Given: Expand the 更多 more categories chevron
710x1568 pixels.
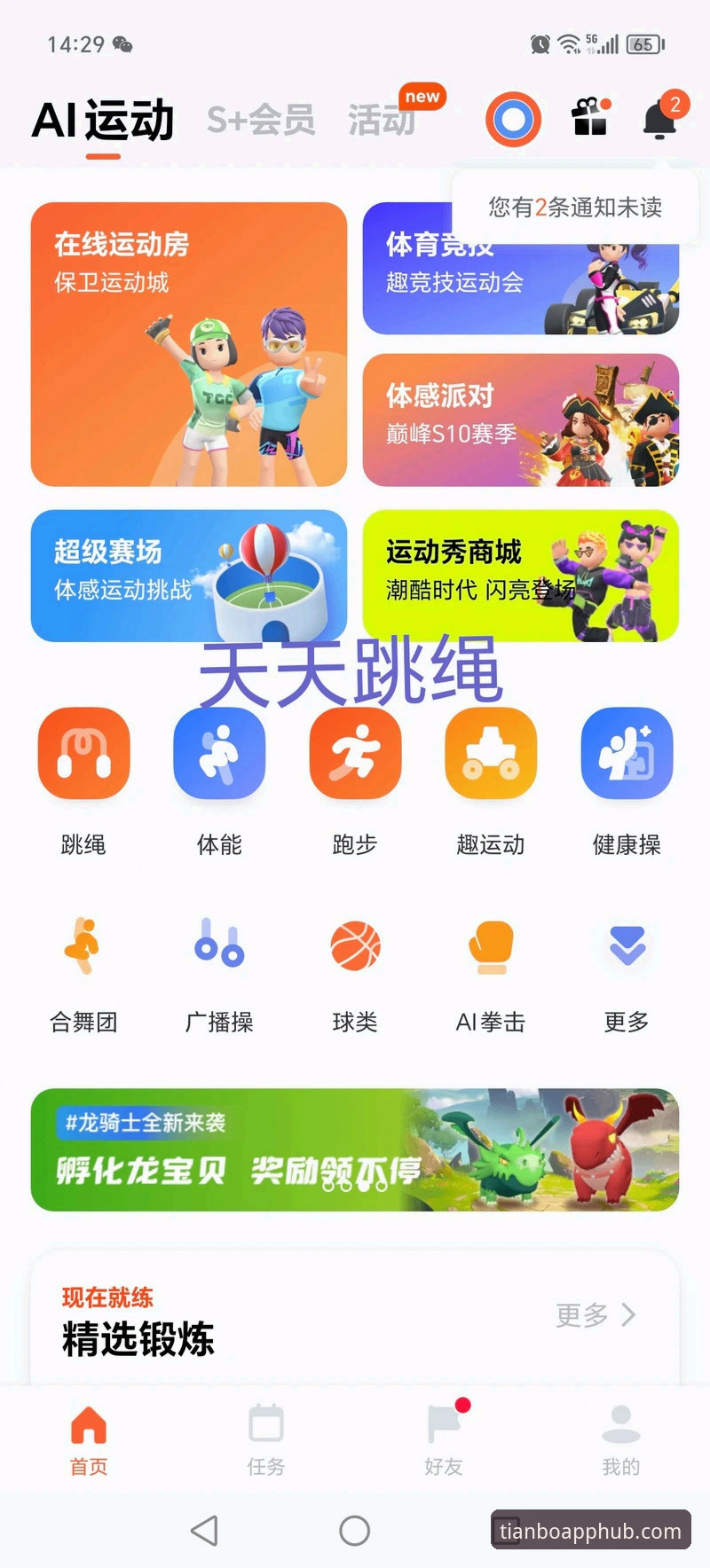Looking at the screenshot, I should (626, 947).
